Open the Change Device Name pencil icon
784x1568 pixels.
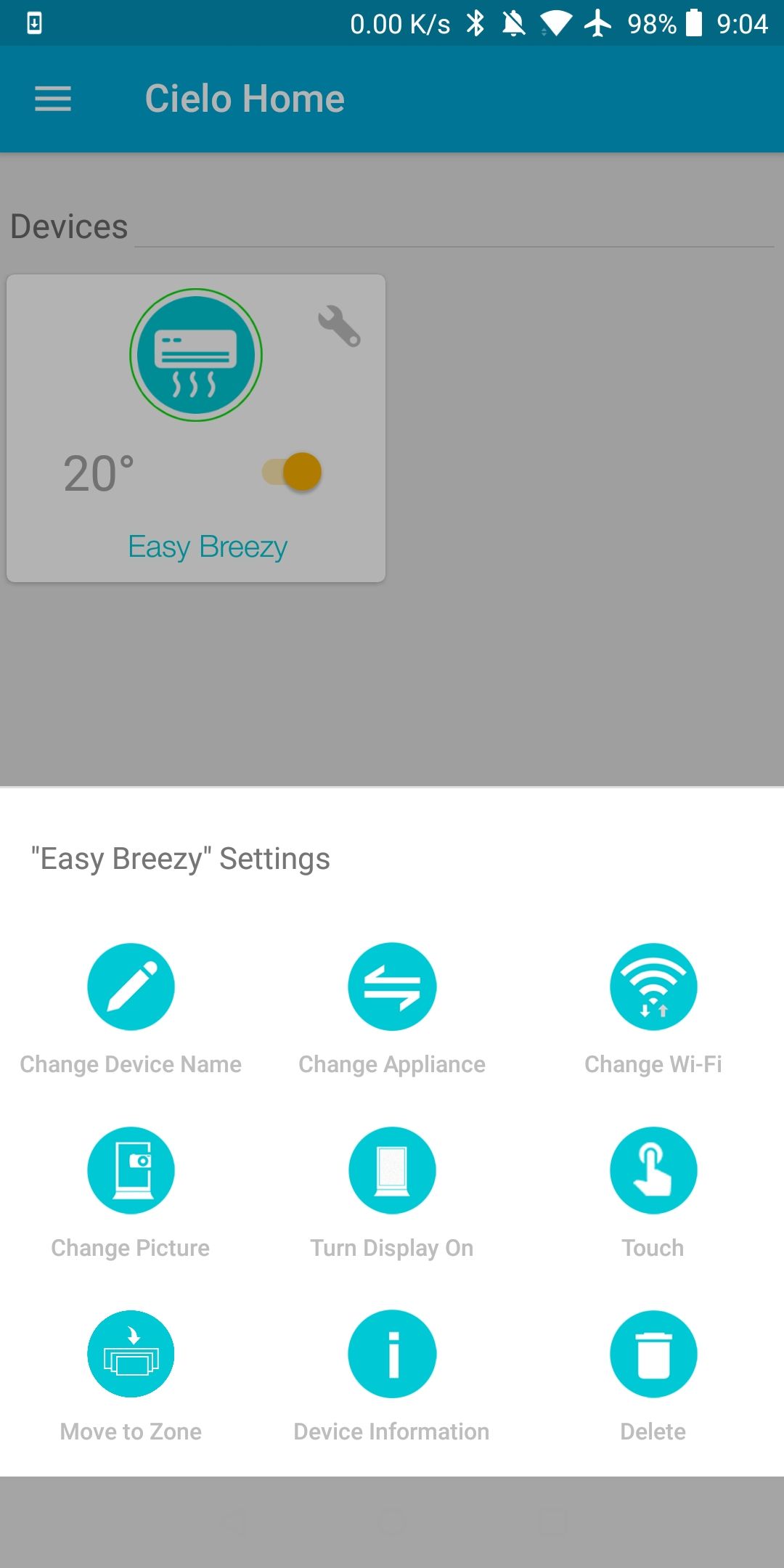[x=131, y=986]
